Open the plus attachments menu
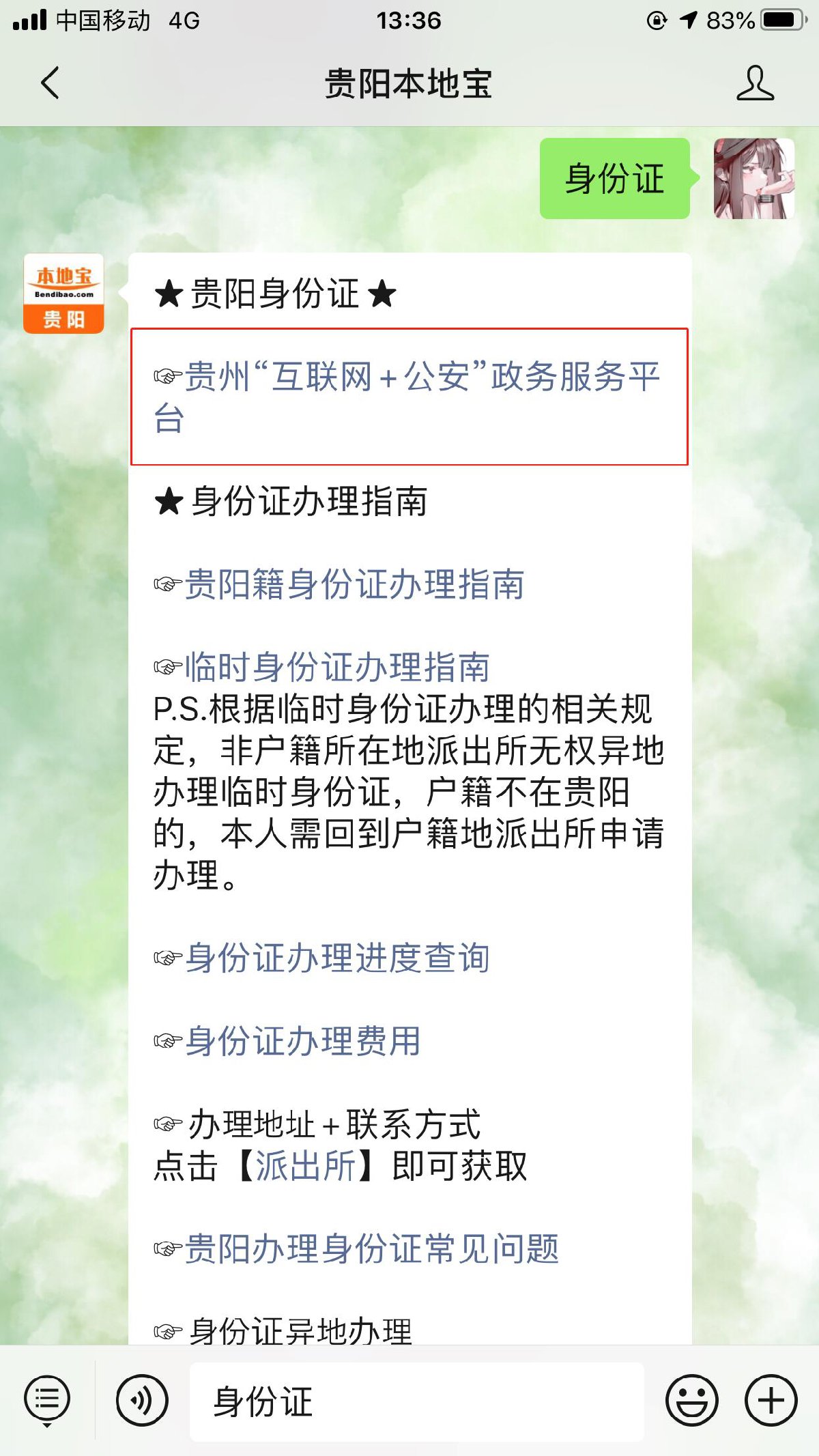The height and width of the screenshot is (1456, 819). tap(771, 1401)
